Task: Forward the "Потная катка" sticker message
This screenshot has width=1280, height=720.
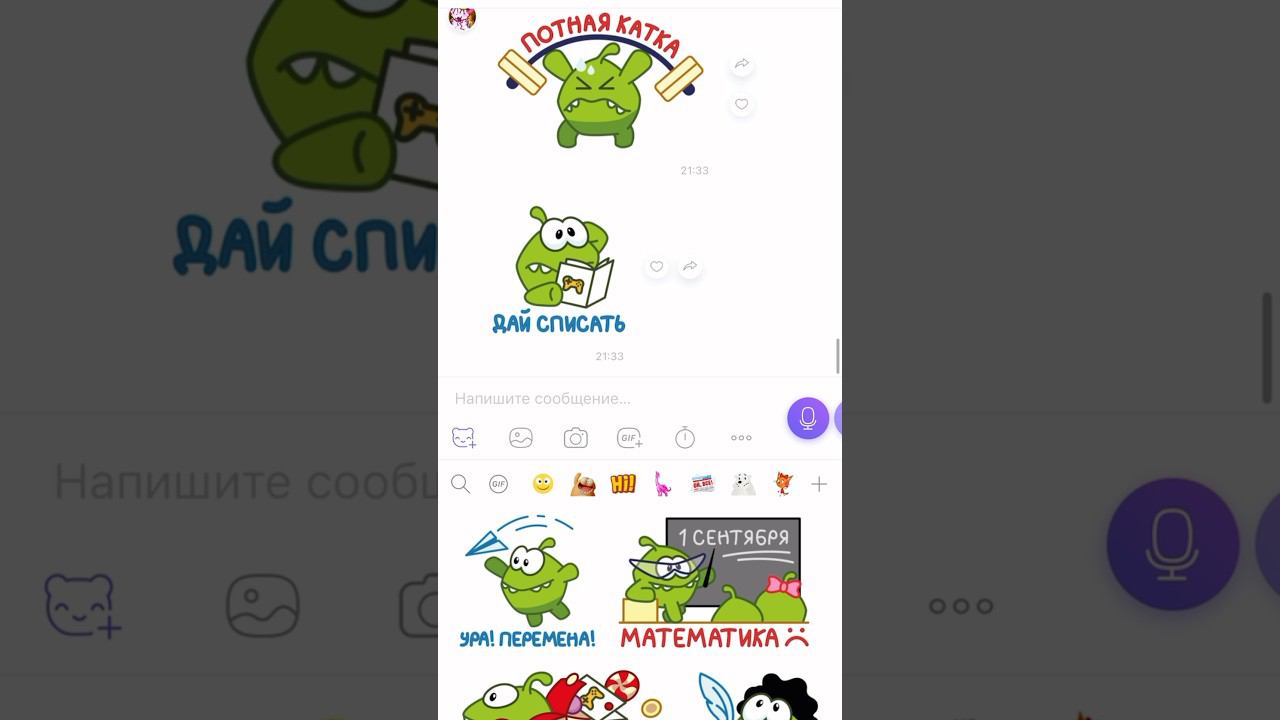Action: point(741,64)
